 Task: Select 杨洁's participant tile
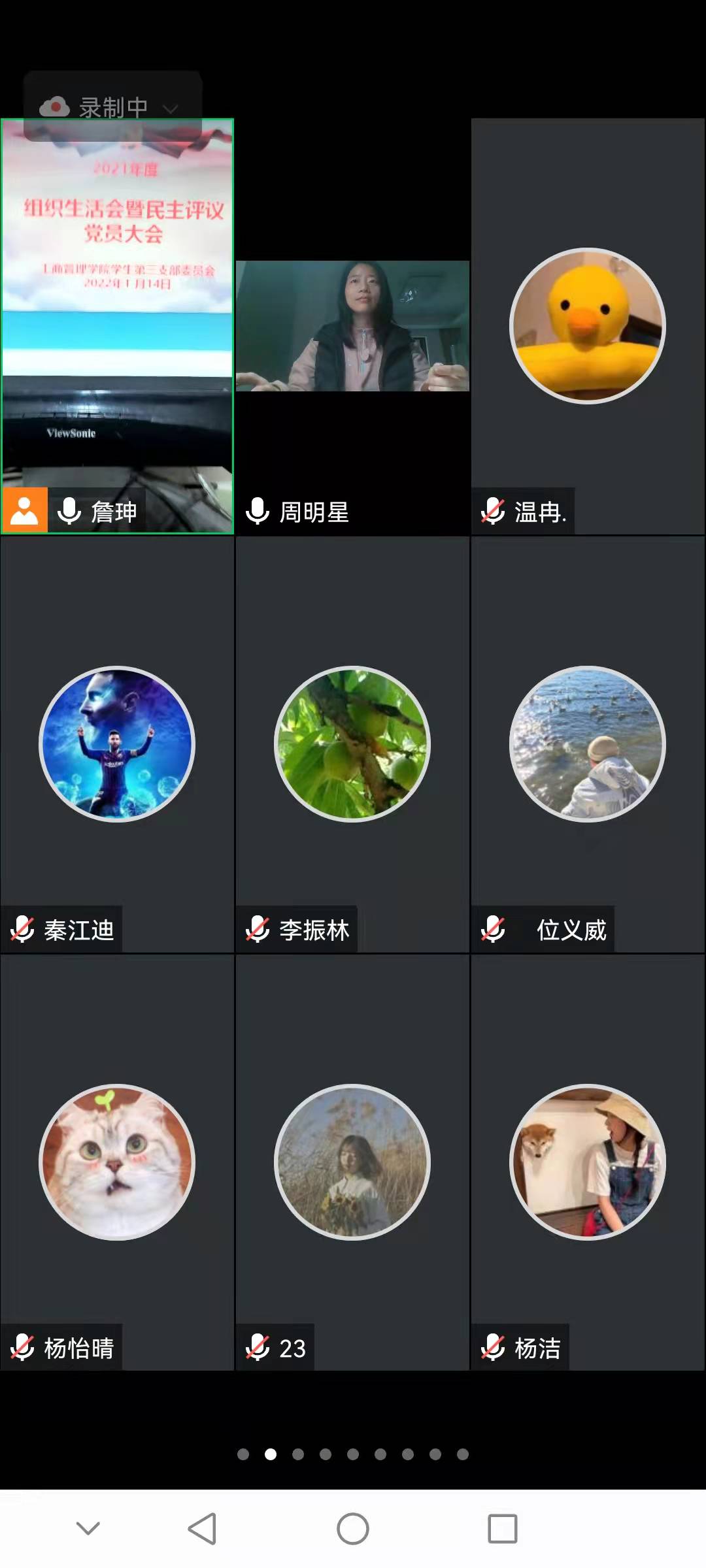click(x=588, y=1162)
